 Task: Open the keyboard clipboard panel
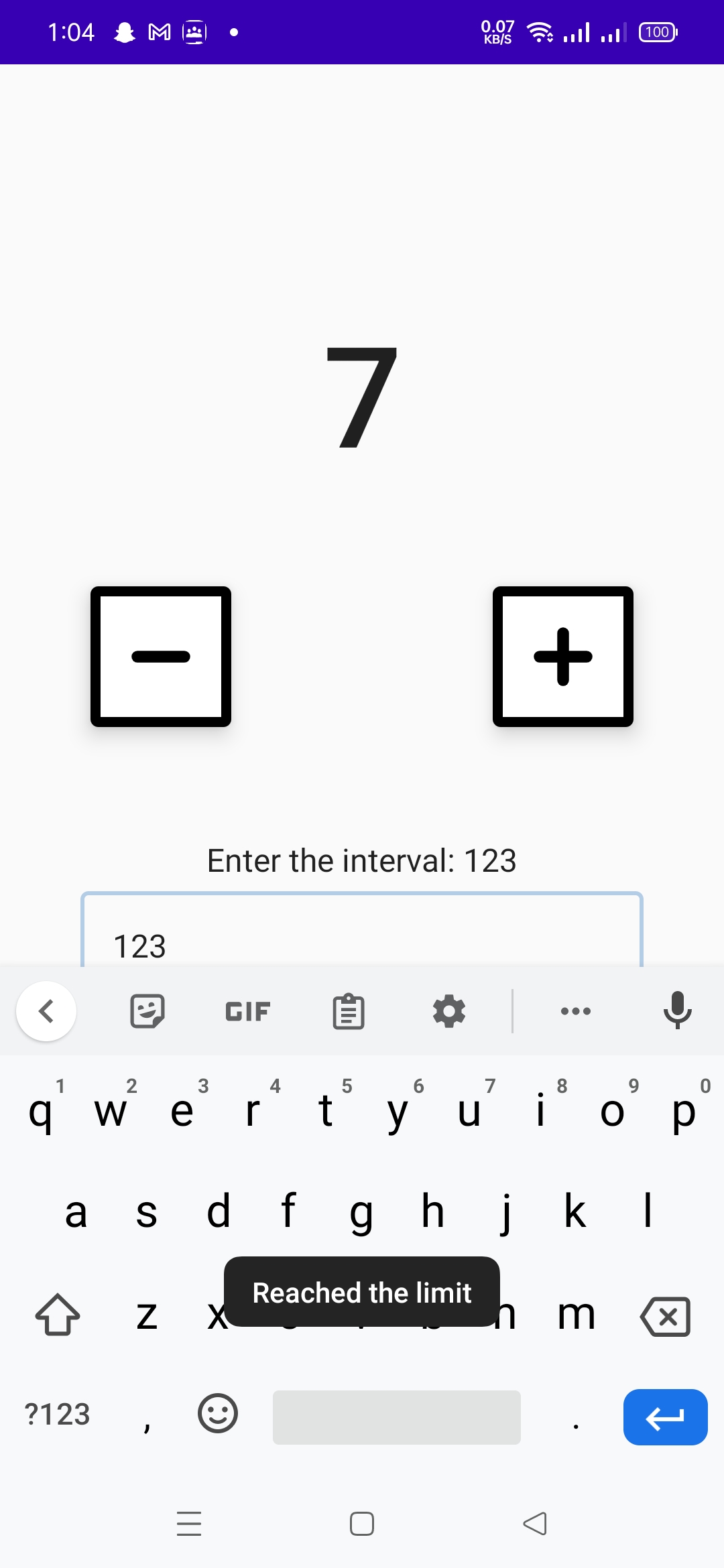[x=348, y=1011]
